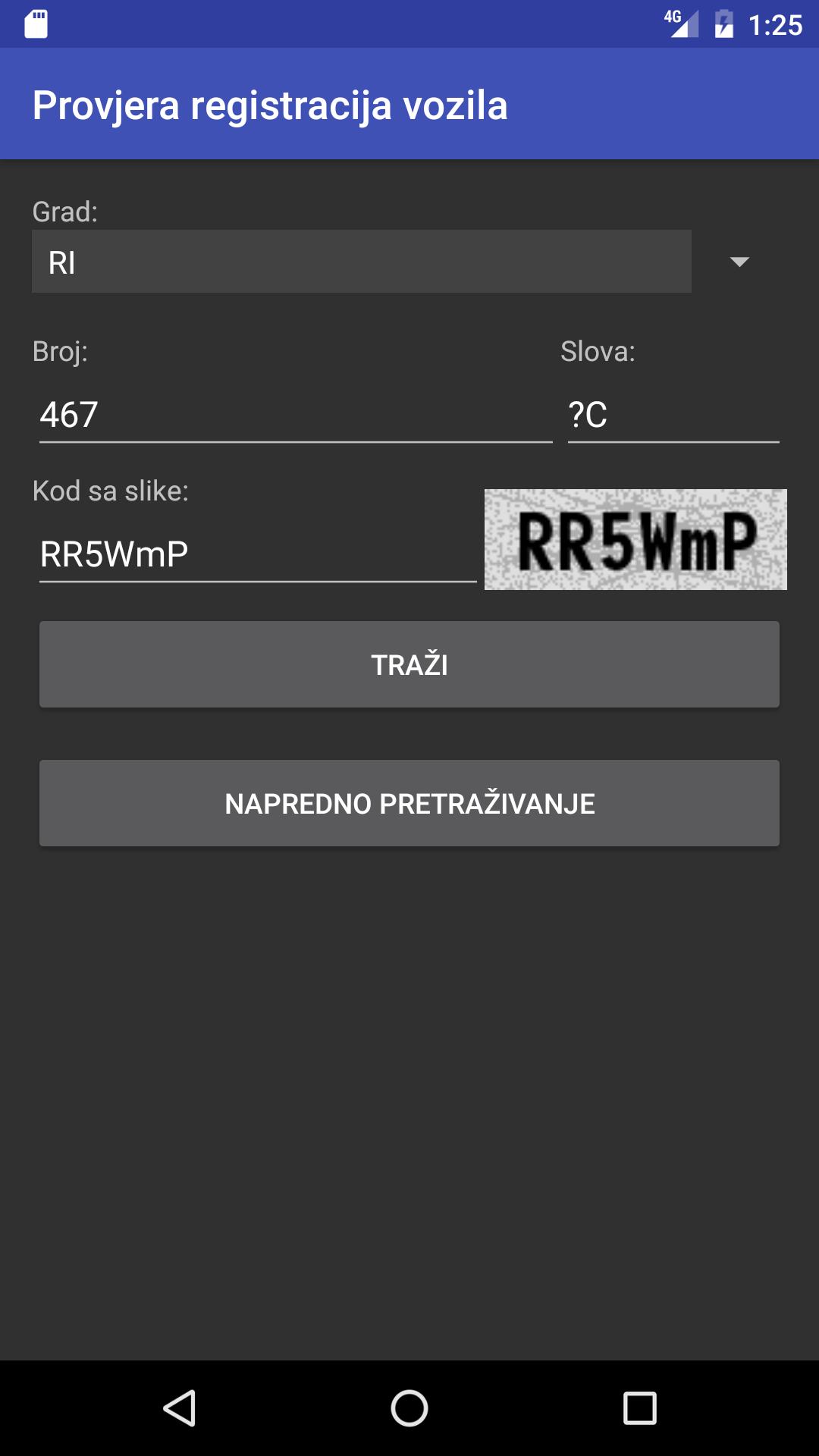Click the 4G signal indicator
The width and height of the screenshot is (819, 1456).
coord(679,23)
